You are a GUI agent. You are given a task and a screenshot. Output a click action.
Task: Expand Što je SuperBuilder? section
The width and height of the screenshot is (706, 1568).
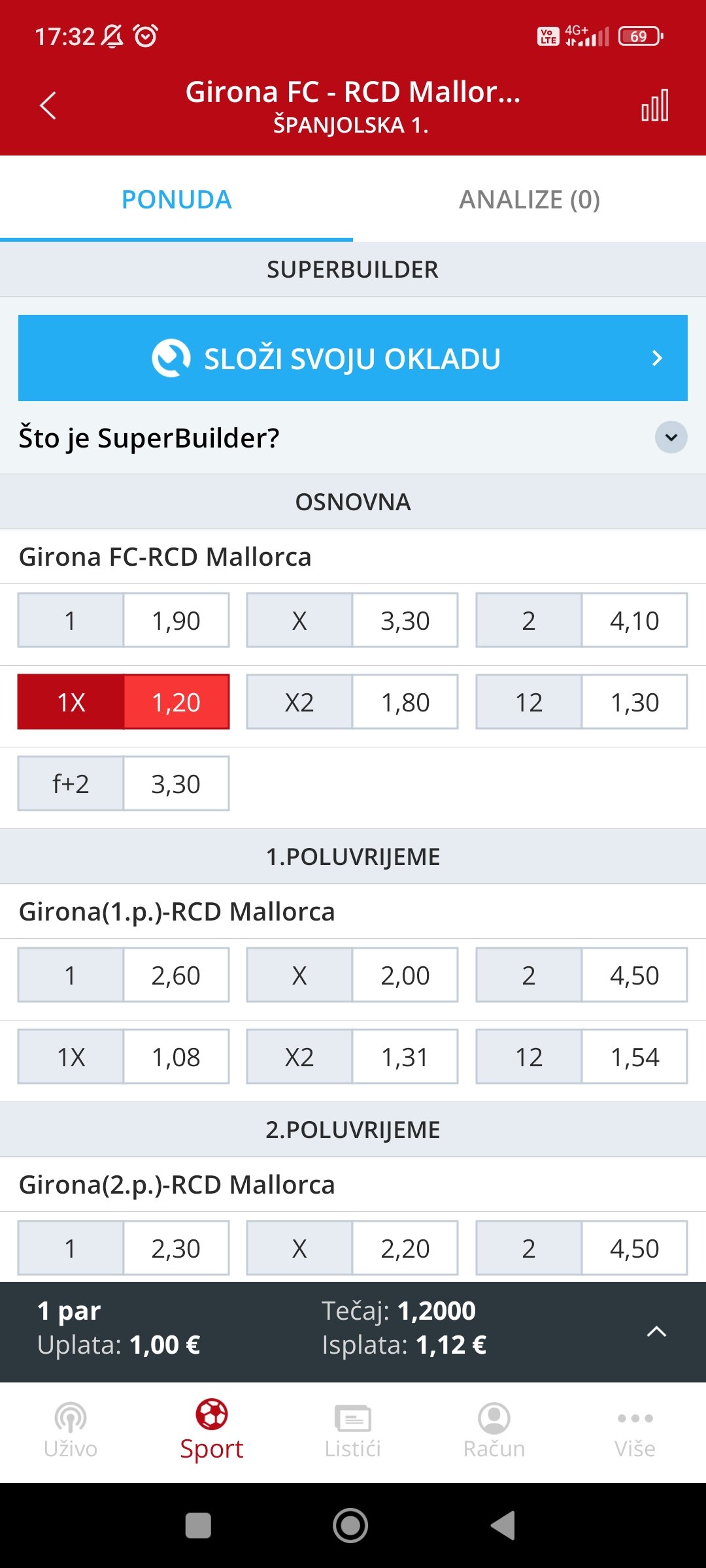point(671,437)
